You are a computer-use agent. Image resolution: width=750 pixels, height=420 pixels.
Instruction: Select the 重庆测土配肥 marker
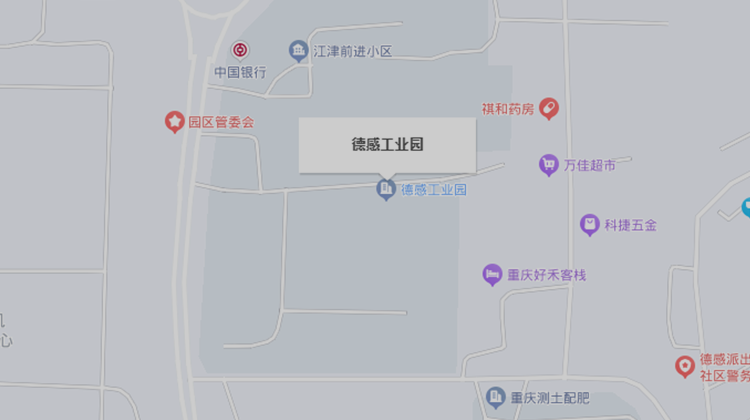click(x=495, y=398)
